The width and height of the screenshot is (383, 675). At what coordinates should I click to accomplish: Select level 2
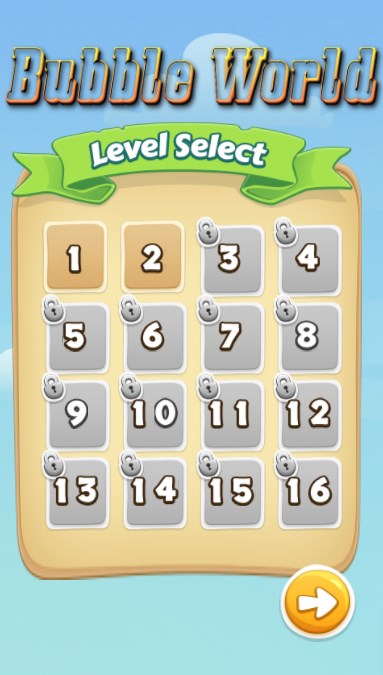click(x=153, y=257)
